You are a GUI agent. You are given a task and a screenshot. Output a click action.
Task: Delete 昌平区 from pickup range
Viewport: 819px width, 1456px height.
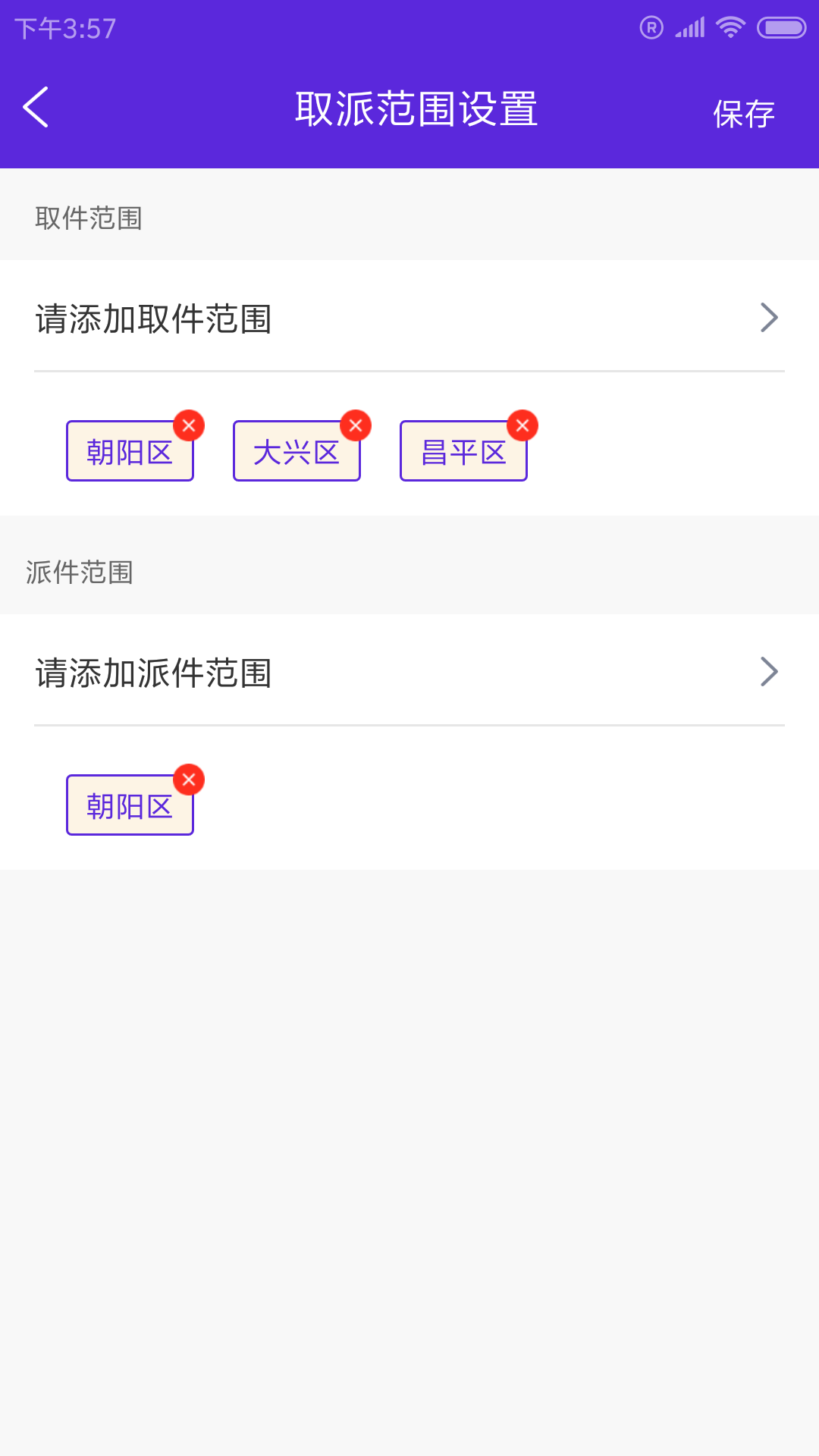522,425
